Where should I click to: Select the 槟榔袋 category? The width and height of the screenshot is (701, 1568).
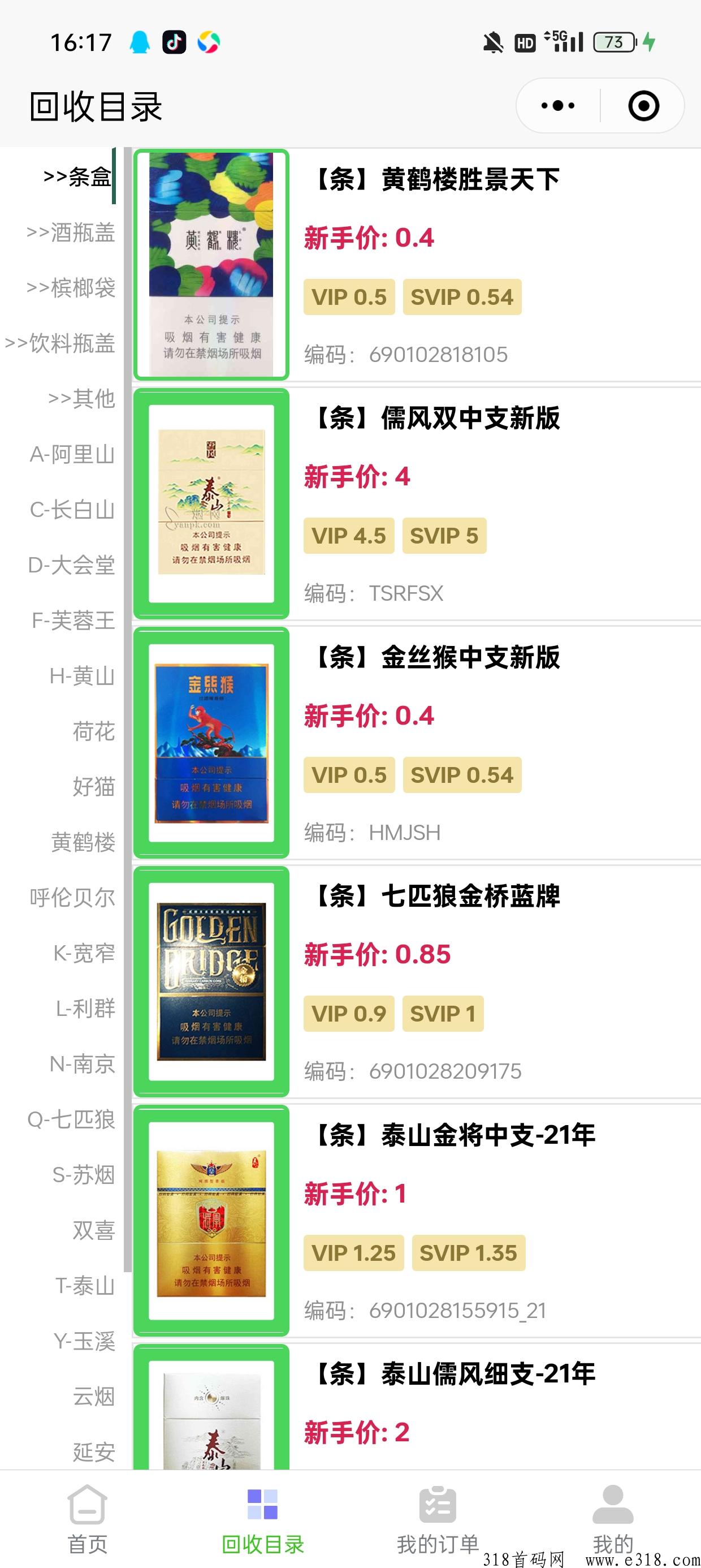click(x=71, y=288)
